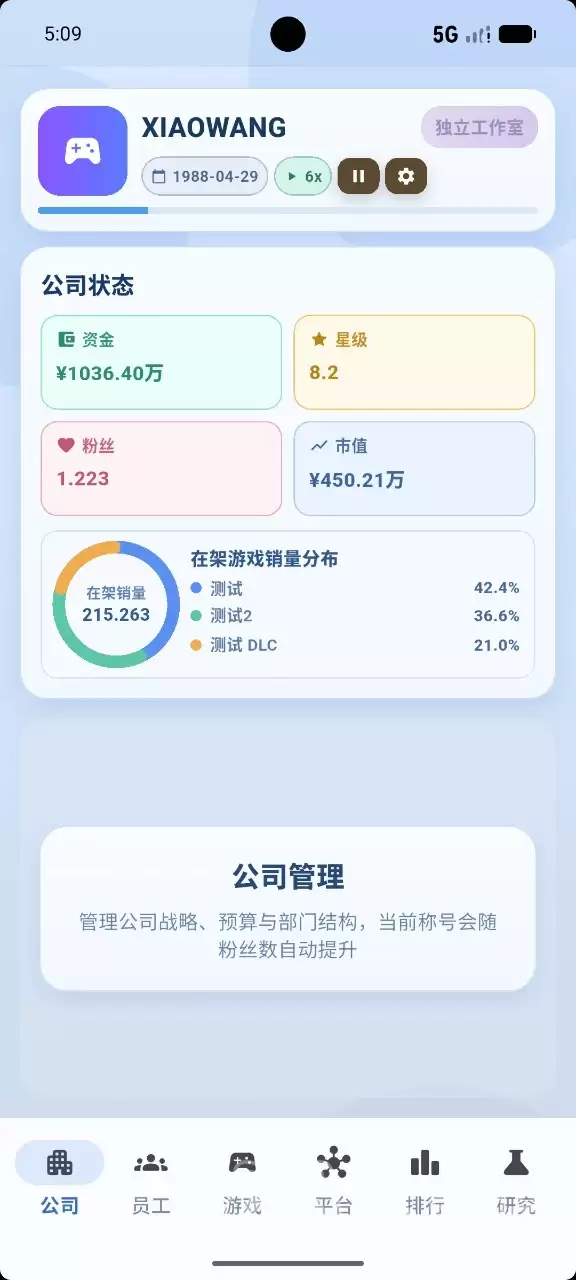Change the 6x game speed chip
The height and width of the screenshot is (1280, 576).
click(303, 176)
